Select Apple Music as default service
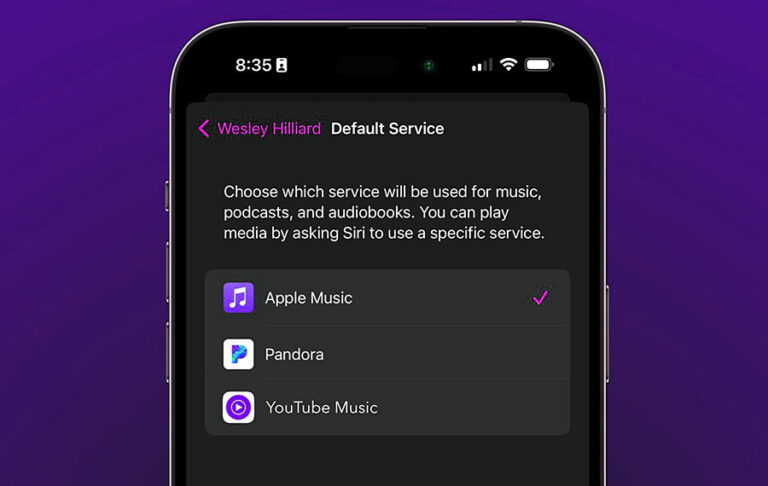Image resolution: width=768 pixels, height=486 pixels. 387,298
